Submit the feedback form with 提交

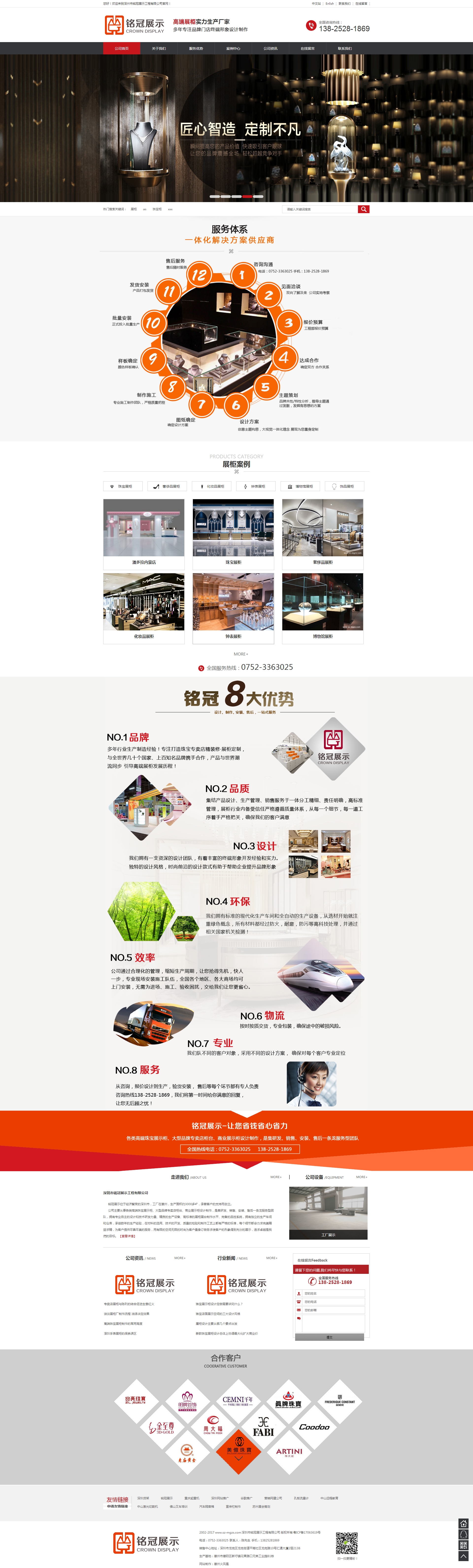pos(329,1337)
